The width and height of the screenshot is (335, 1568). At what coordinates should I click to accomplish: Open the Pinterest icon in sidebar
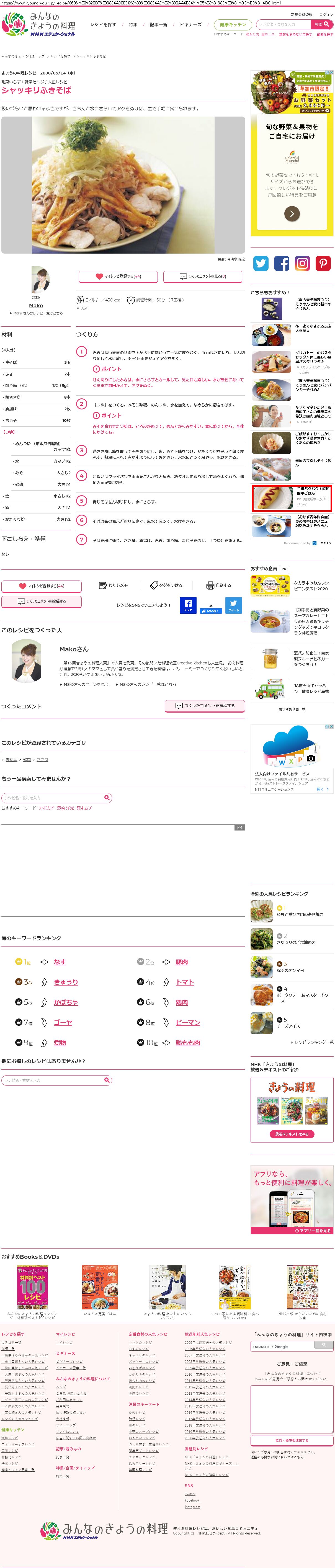(x=323, y=263)
